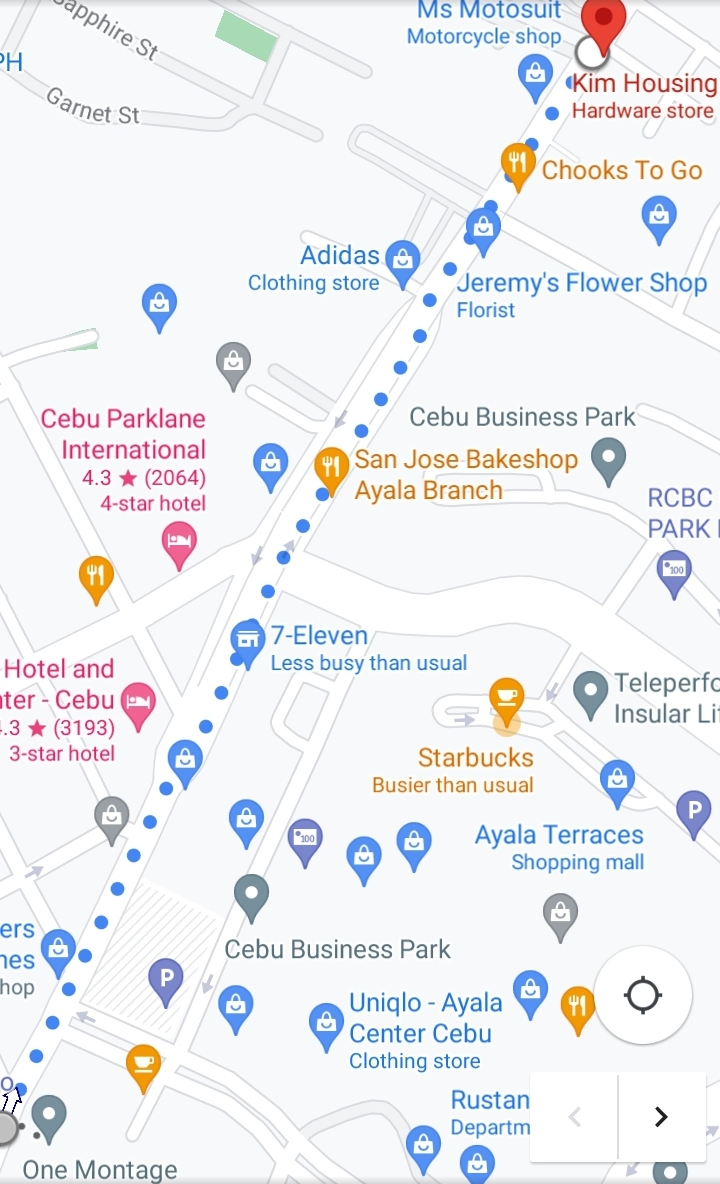The height and width of the screenshot is (1184, 720).
Task: Select the One Montage place marker
Action: pyautogui.click(x=48, y=1114)
